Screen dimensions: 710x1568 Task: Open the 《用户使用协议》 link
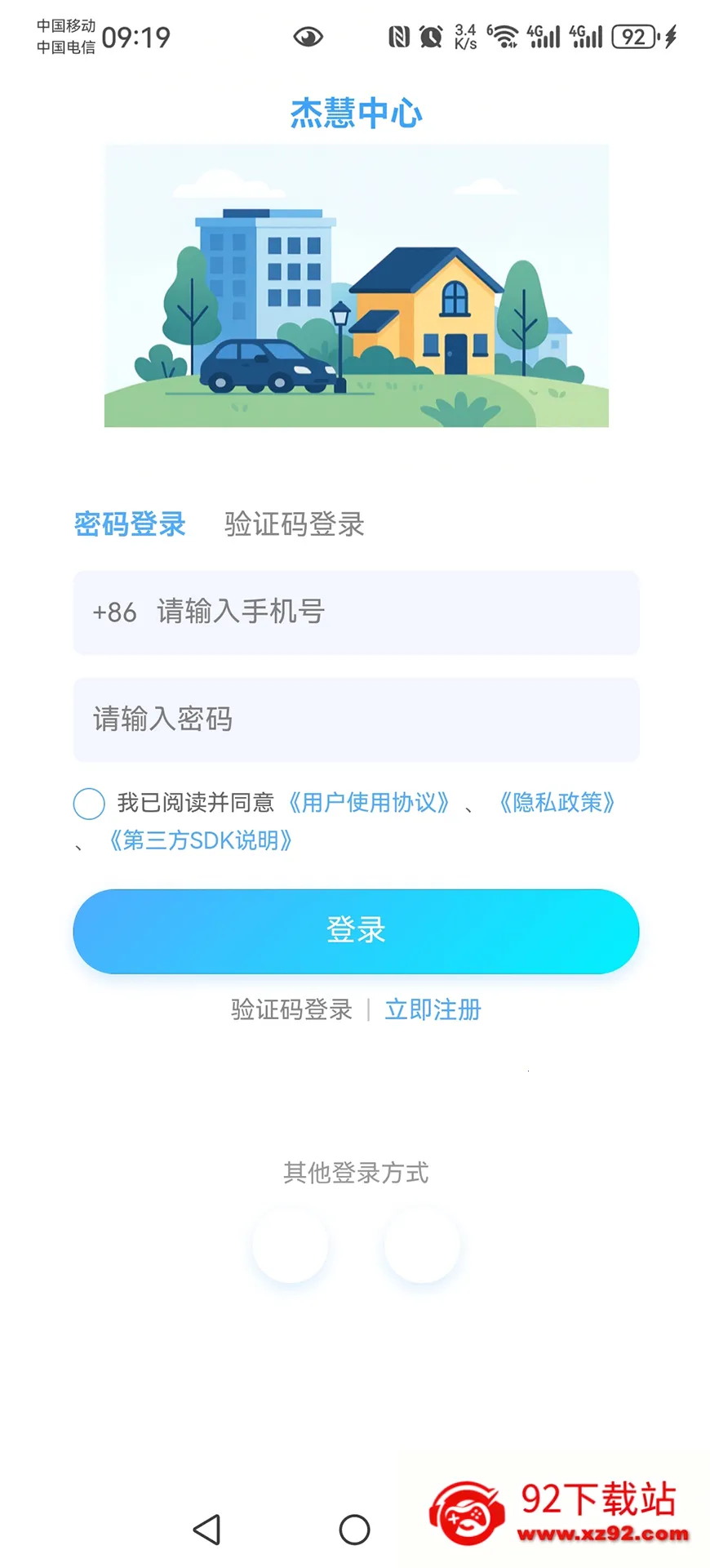[369, 803]
